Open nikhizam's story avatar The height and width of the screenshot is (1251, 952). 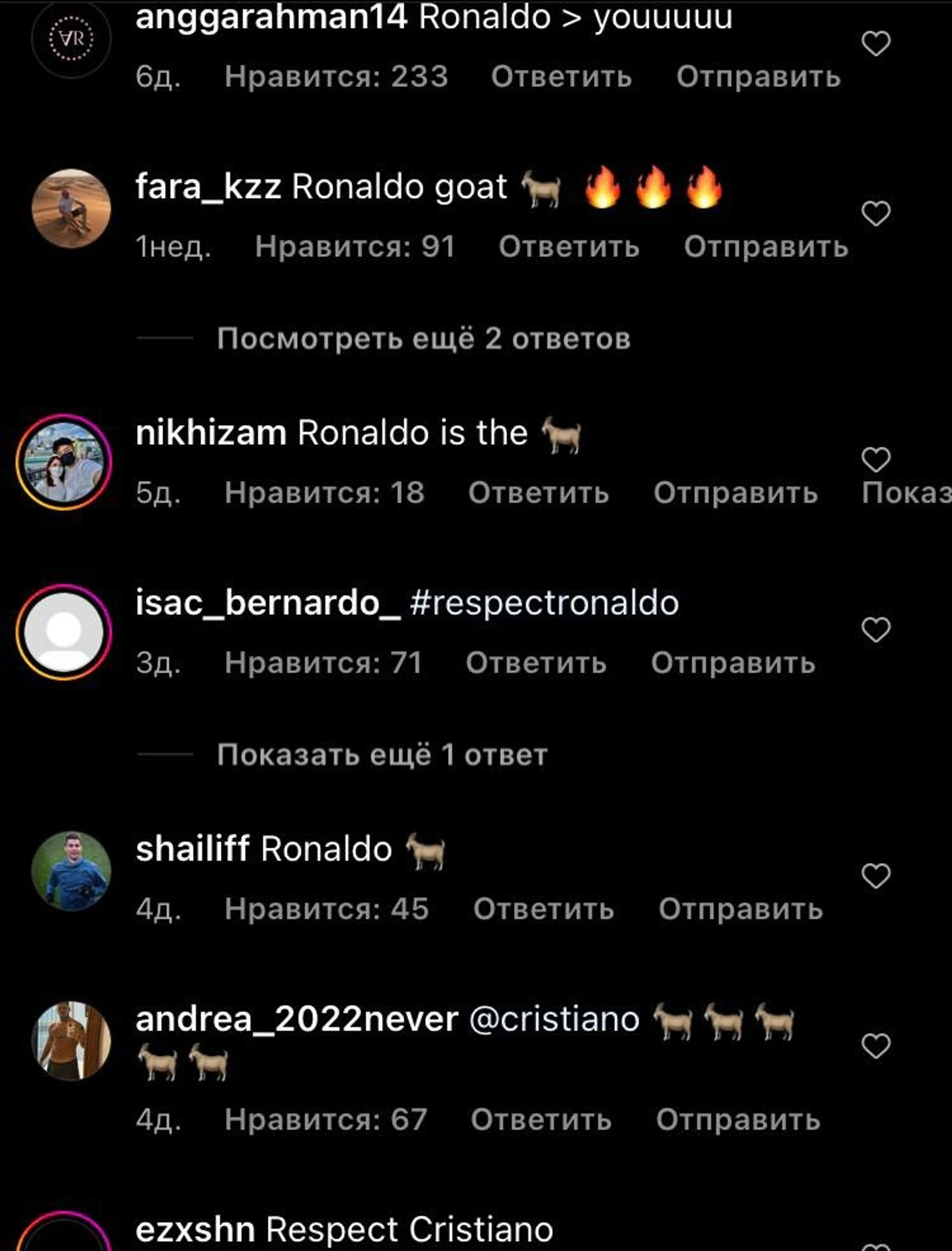(x=64, y=462)
